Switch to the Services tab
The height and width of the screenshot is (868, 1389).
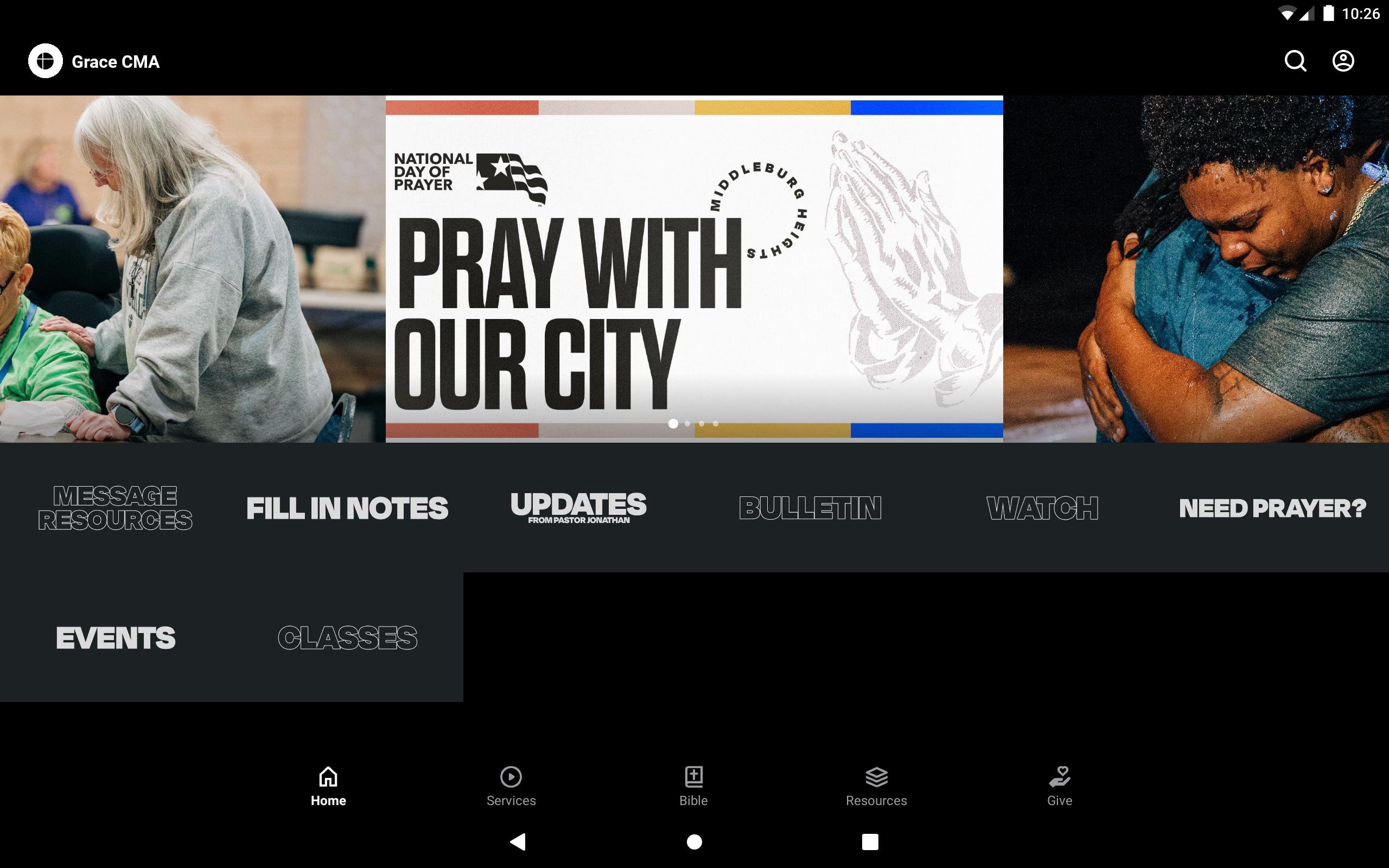point(511,786)
